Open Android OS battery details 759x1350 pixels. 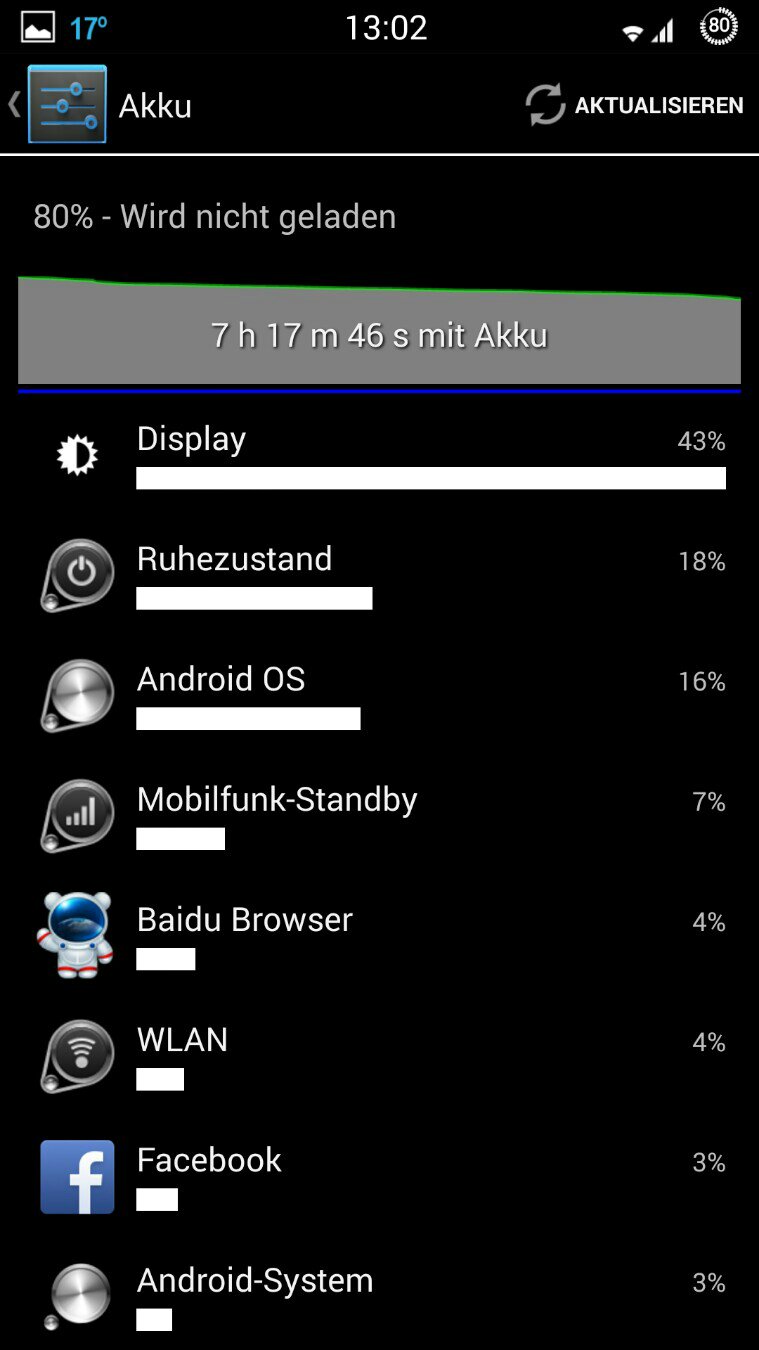point(379,697)
